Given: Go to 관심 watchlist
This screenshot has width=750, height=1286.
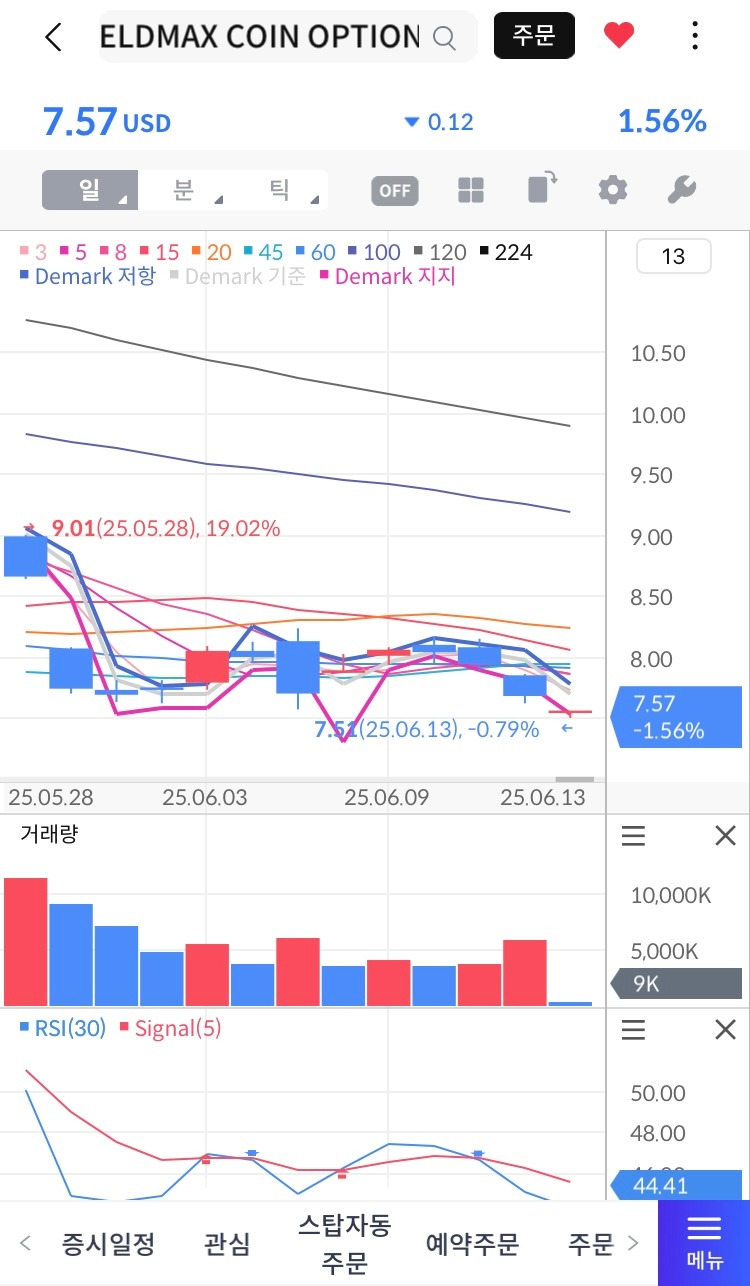Looking at the screenshot, I should click(x=228, y=1244).
